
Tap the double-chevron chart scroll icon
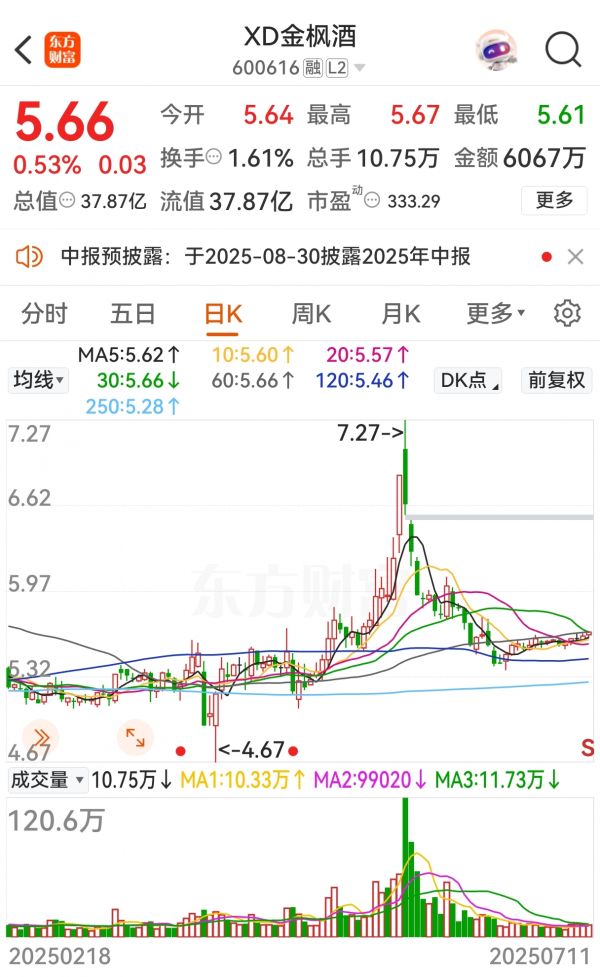[41, 738]
